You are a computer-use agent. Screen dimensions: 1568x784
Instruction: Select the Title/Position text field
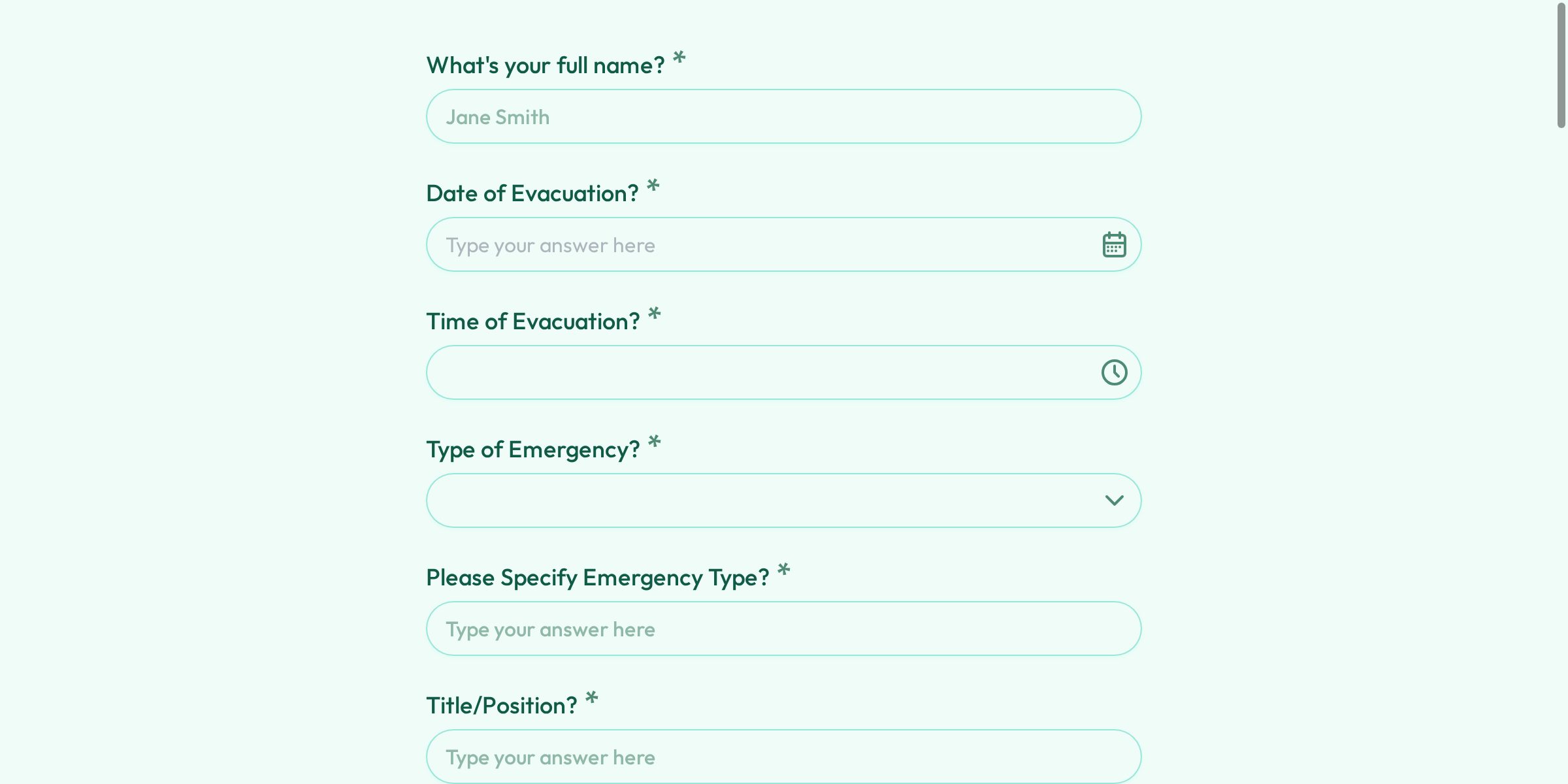[783, 757]
